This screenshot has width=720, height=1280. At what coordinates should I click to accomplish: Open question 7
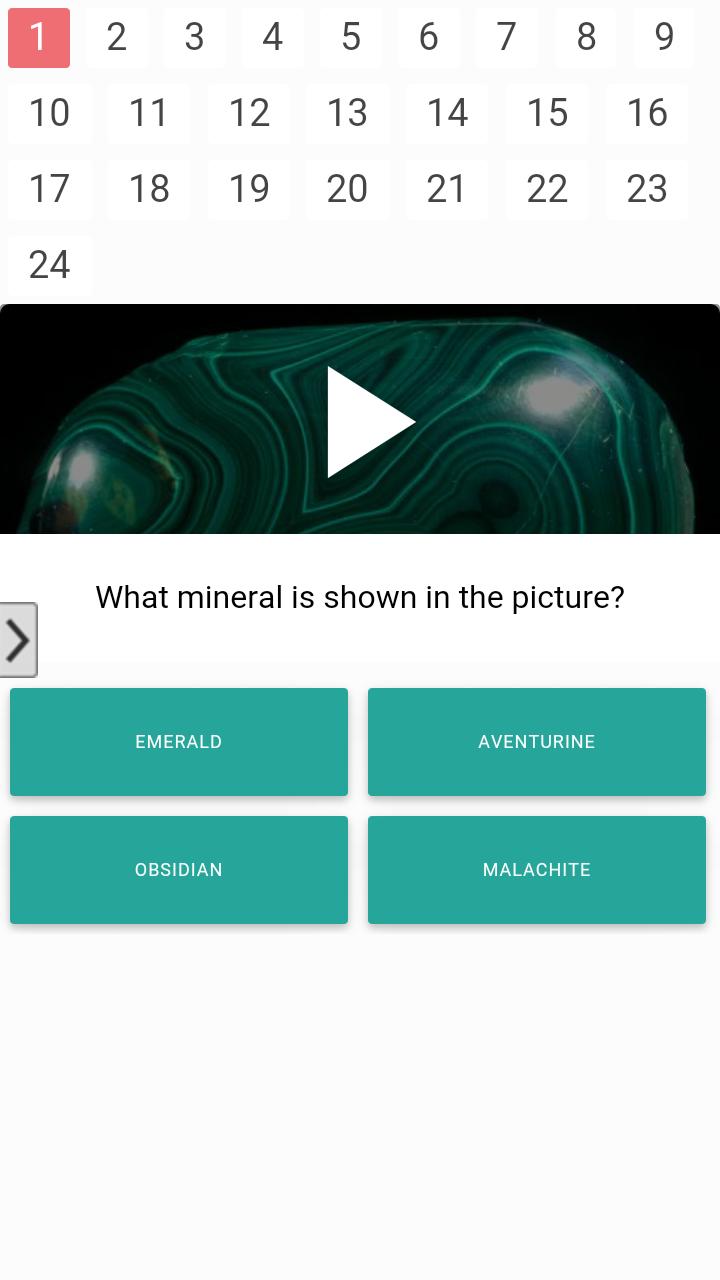[x=507, y=38]
